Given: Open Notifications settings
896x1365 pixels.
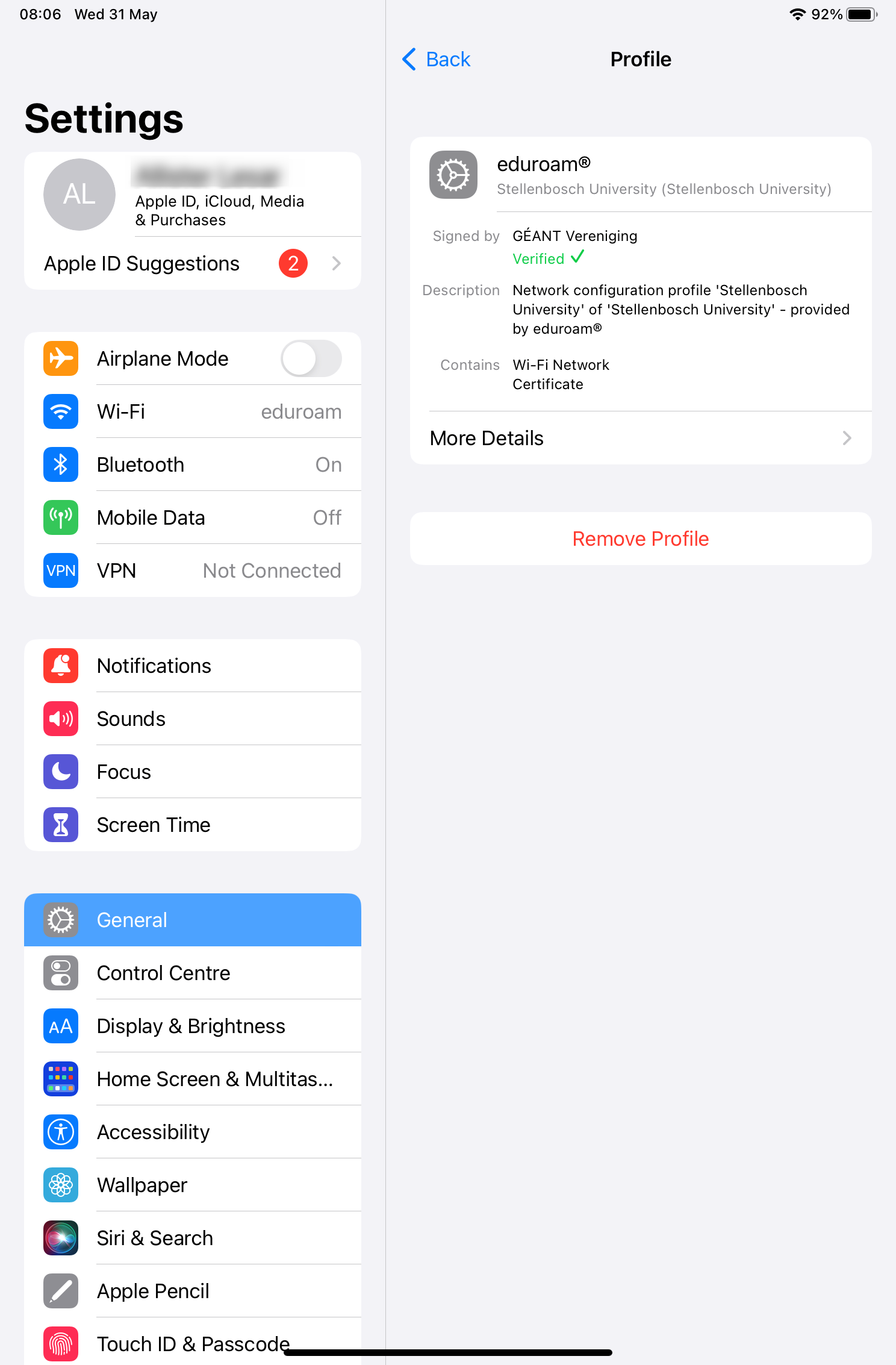Looking at the screenshot, I should click(193, 666).
